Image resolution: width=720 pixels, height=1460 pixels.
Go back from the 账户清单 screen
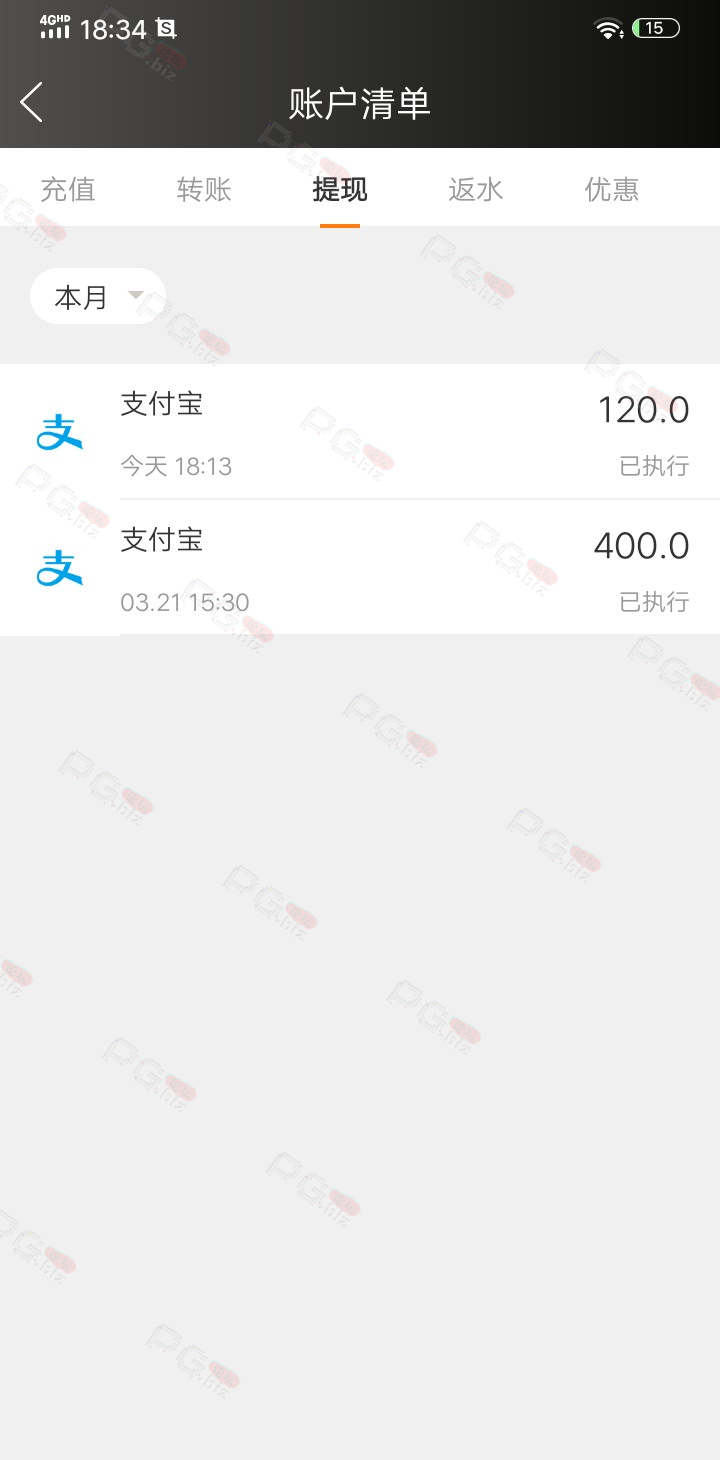click(x=32, y=102)
